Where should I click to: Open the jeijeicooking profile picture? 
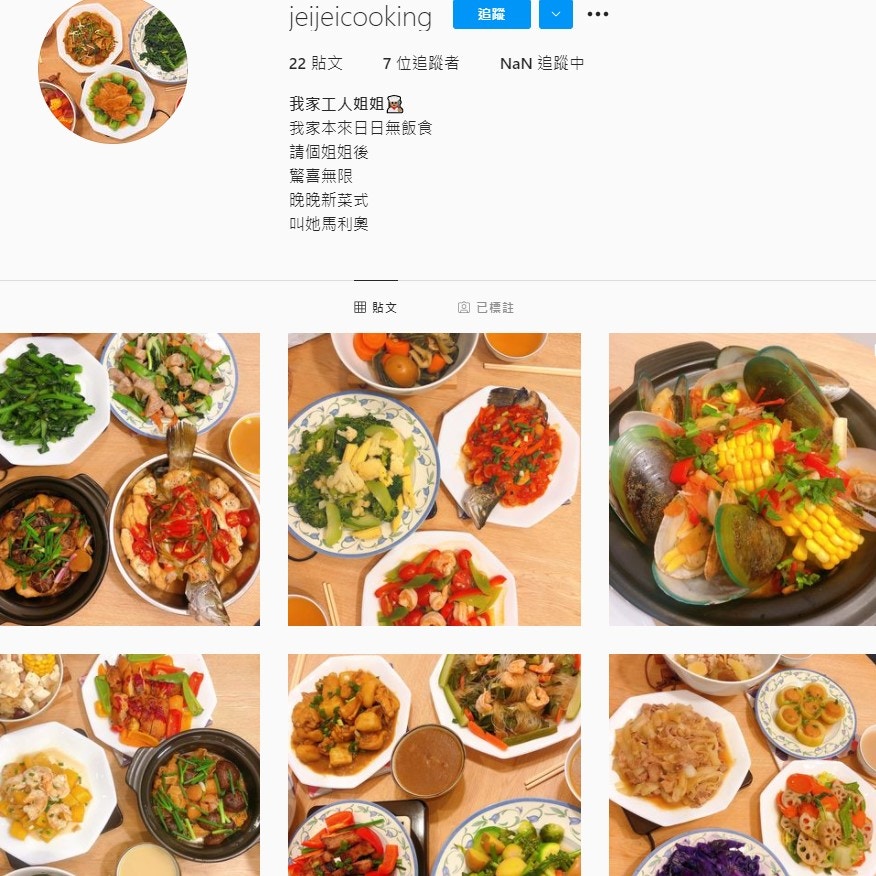pyautogui.click(x=113, y=69)
